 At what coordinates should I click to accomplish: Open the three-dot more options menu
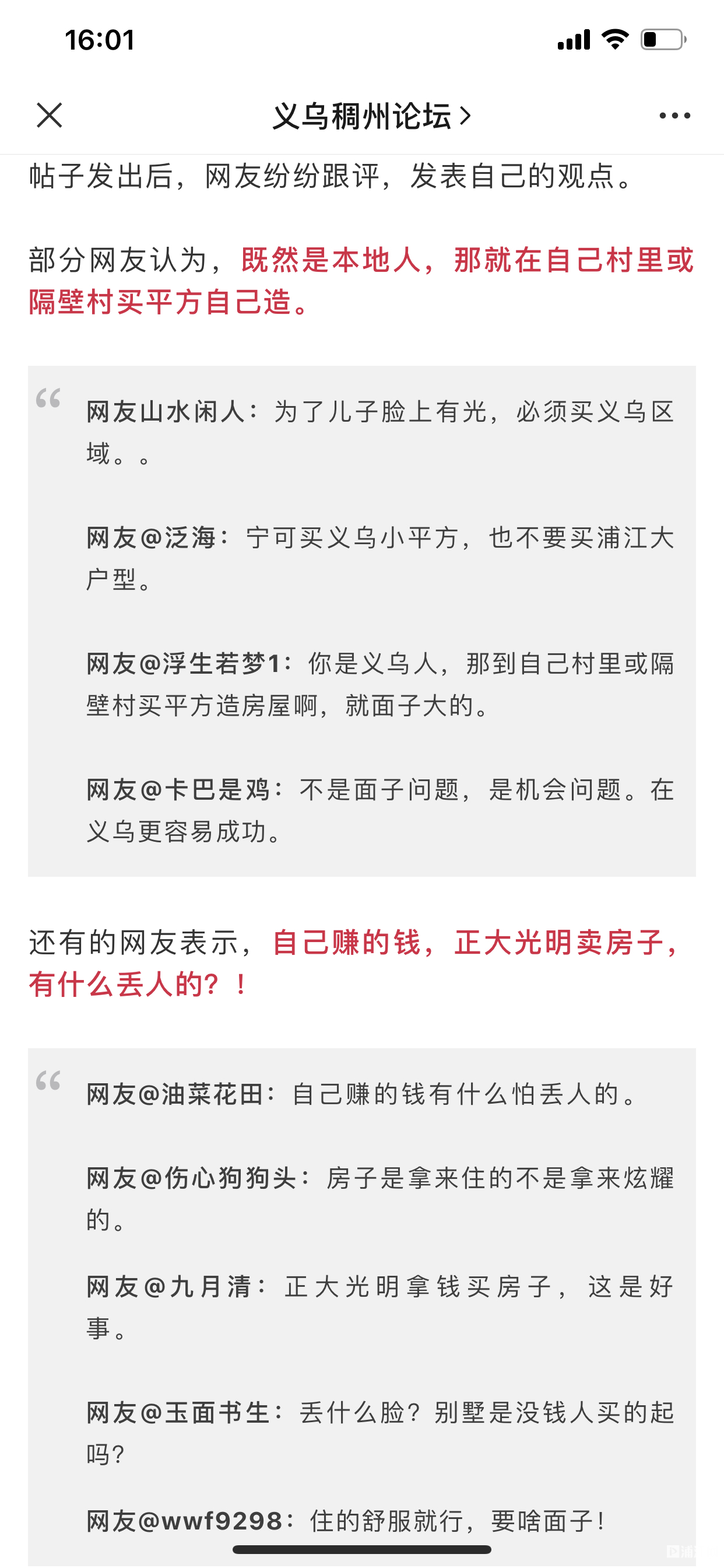(x=674, y=115)
